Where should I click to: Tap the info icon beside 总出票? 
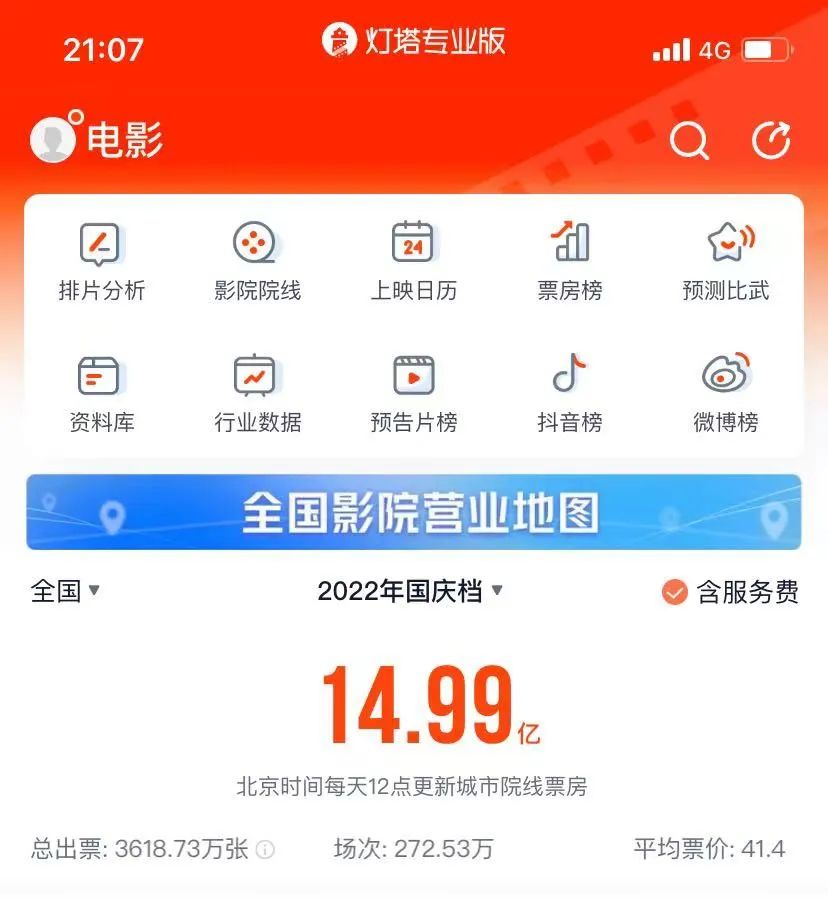coord(265,850)
